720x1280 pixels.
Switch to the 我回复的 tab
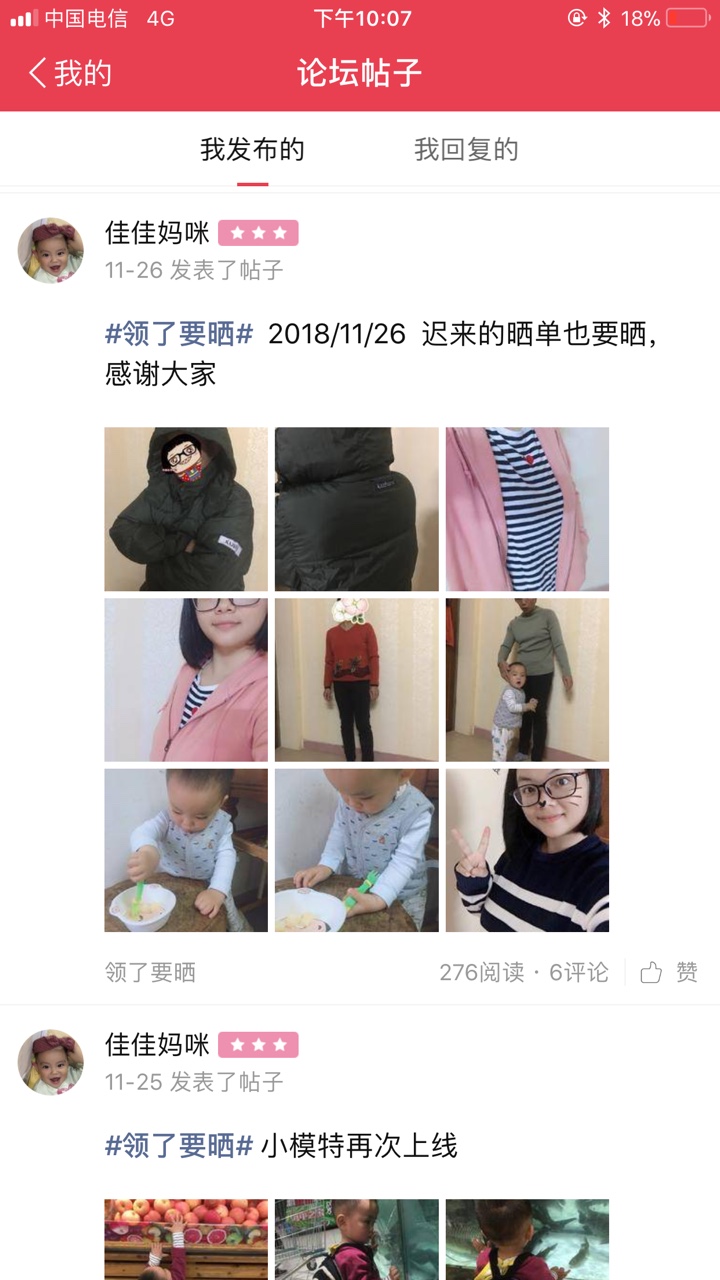tap(466, 150)
